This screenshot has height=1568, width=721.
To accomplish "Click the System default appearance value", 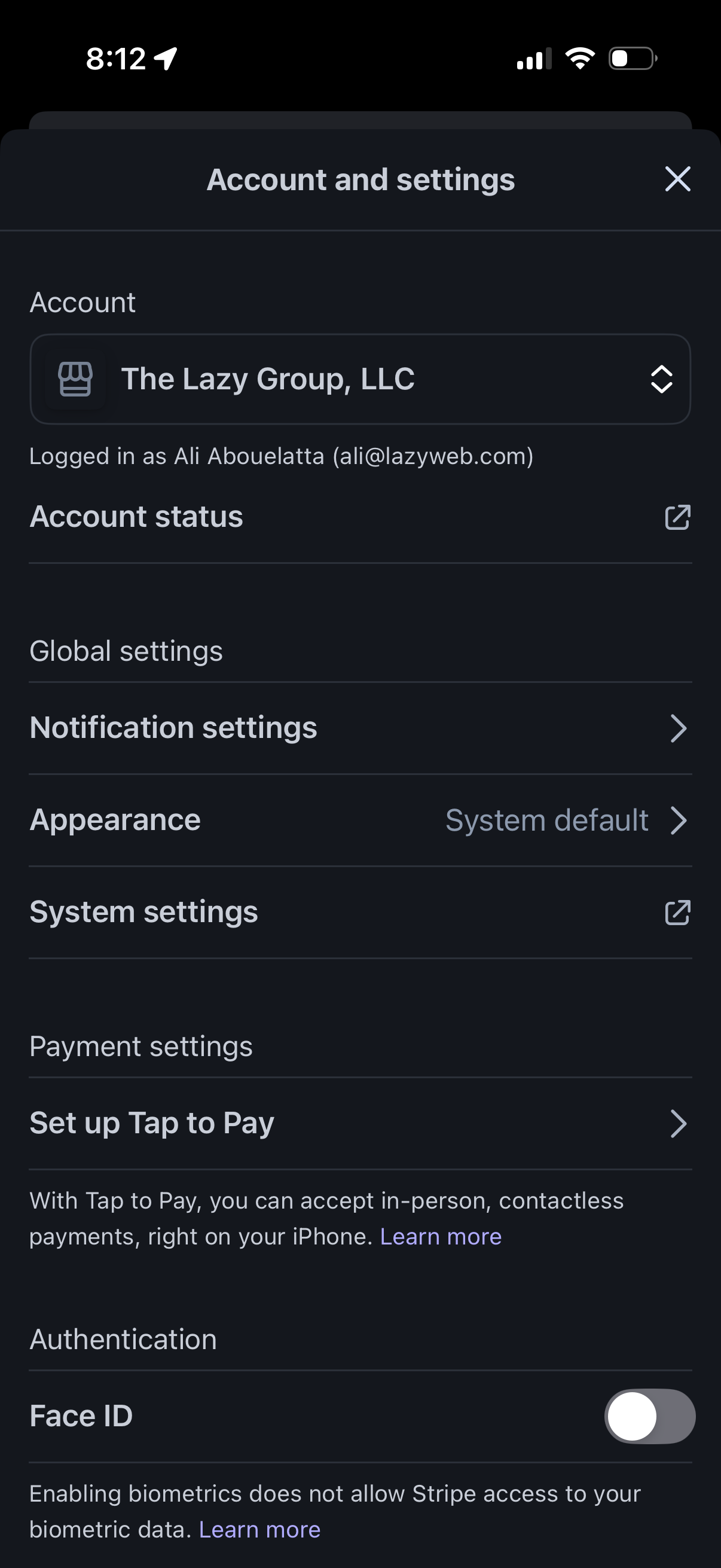I will (x=546, y=819).
